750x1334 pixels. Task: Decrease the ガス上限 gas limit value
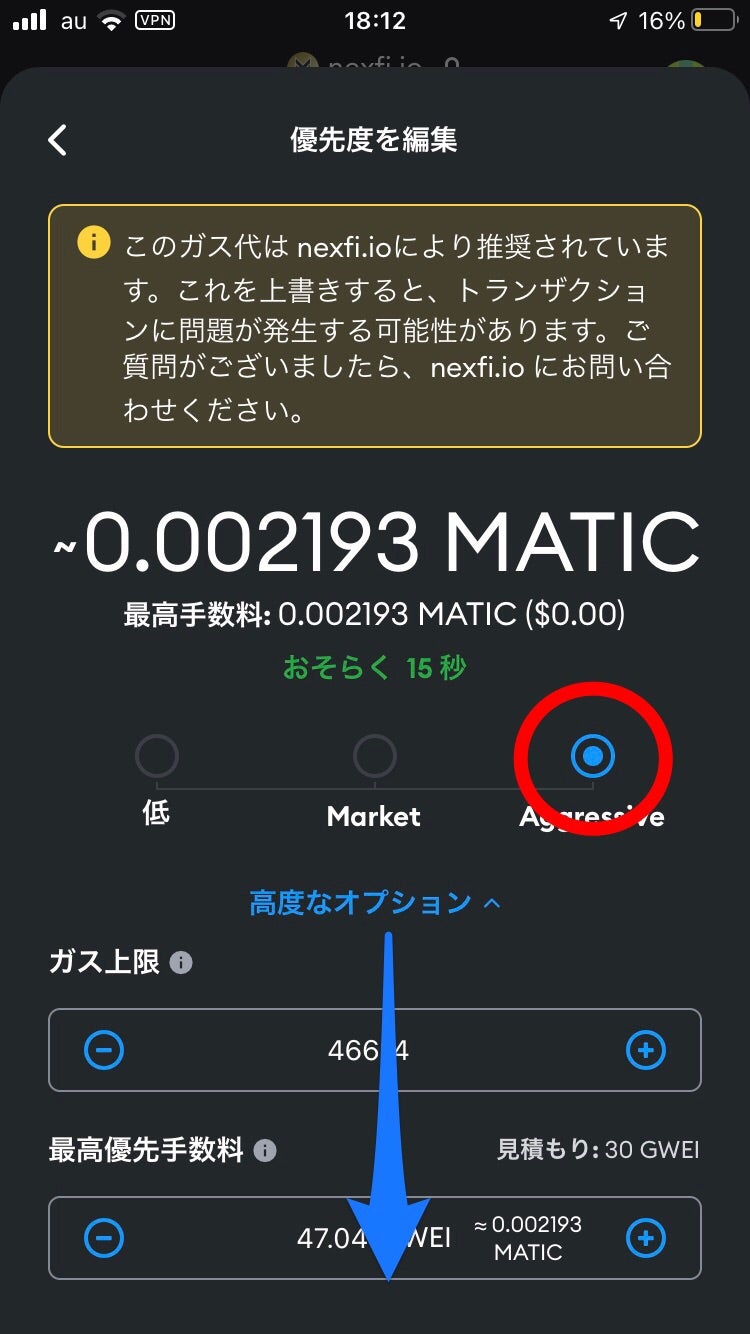pyautogui.click(x=104, y=1050)
